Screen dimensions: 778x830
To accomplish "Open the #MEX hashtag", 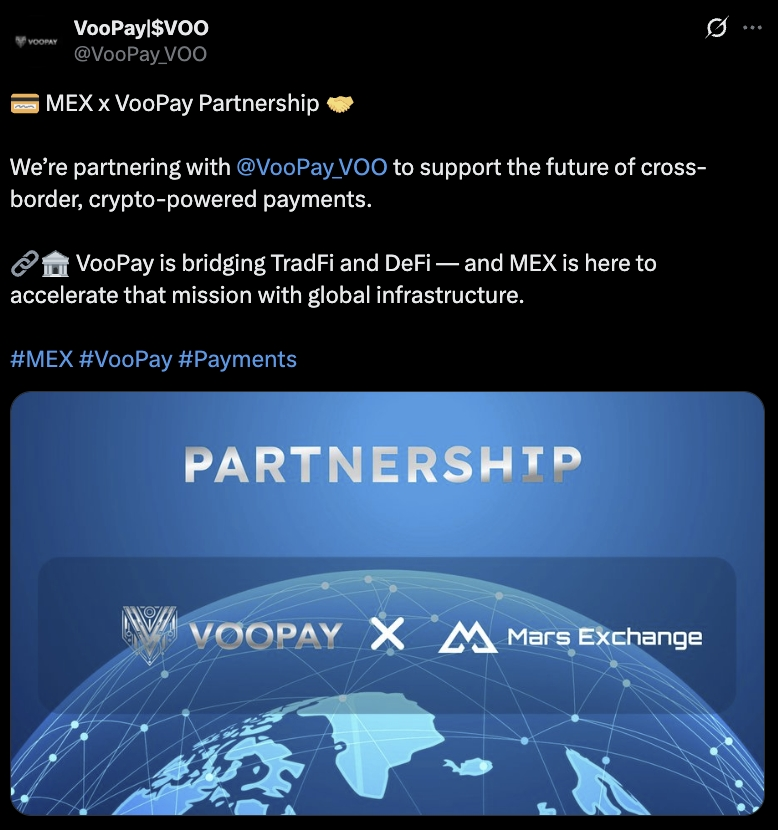I will pyautogui.click(x=41, y=359).
